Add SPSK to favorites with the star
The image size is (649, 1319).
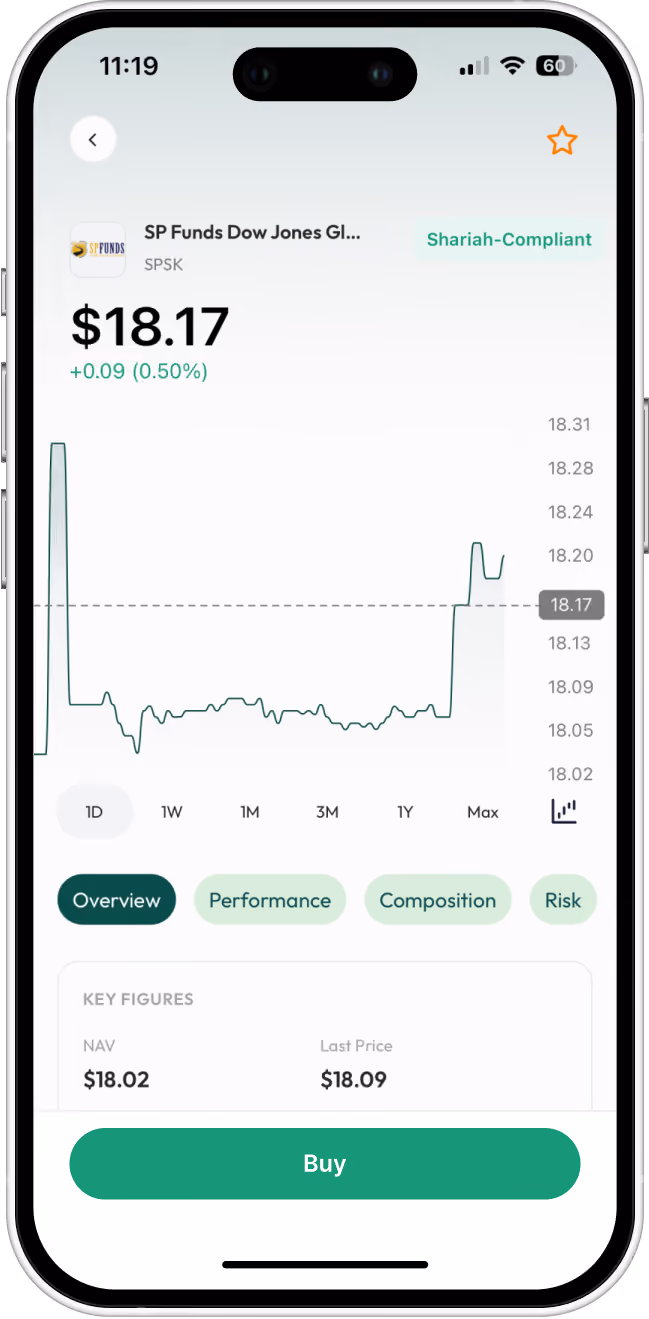[562, 141]
